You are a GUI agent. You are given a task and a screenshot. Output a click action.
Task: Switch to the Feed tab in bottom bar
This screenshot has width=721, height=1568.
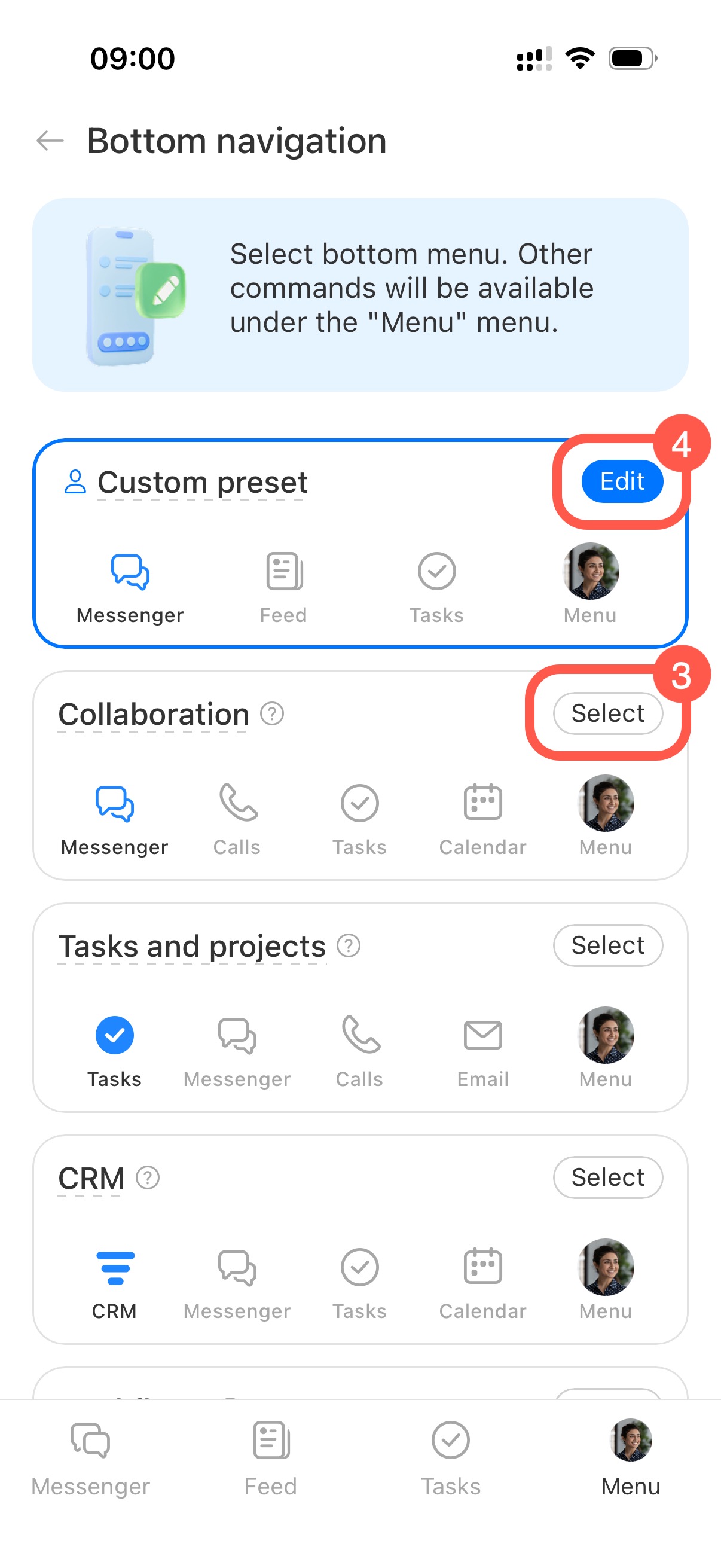pyautogui.click(x=271, y=1458)
